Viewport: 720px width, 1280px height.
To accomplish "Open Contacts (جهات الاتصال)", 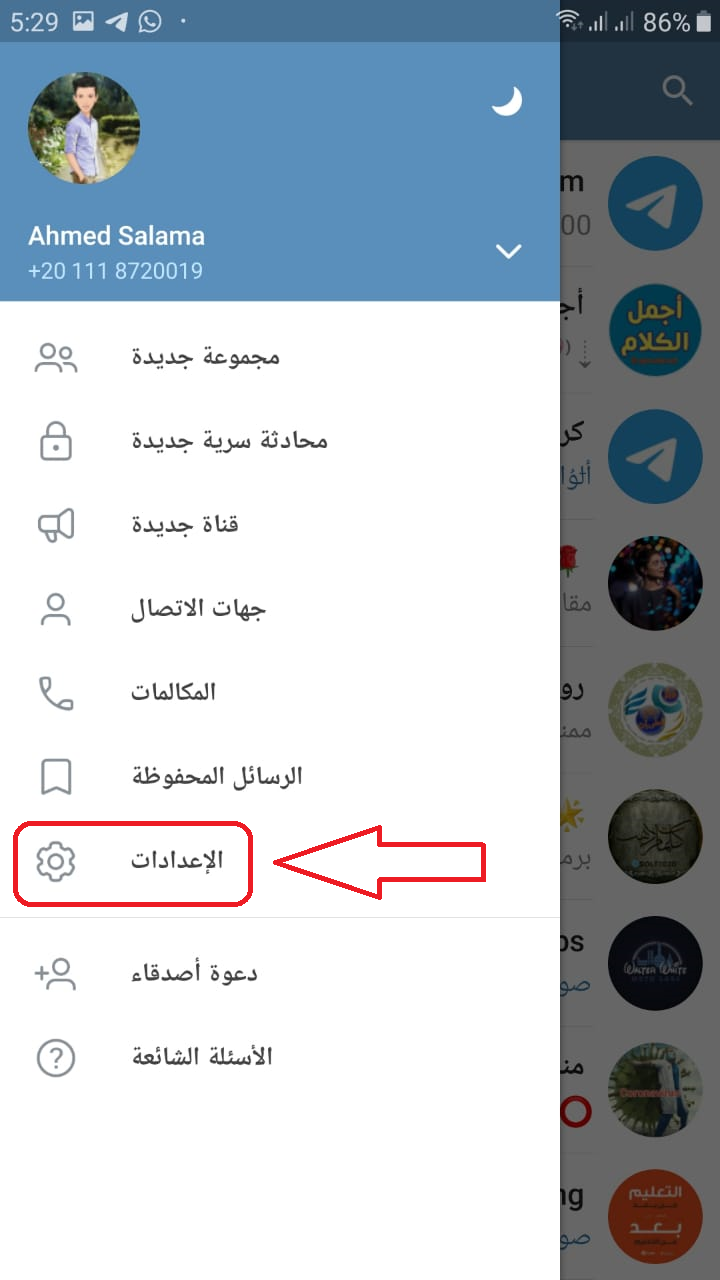I will (280, 609).
